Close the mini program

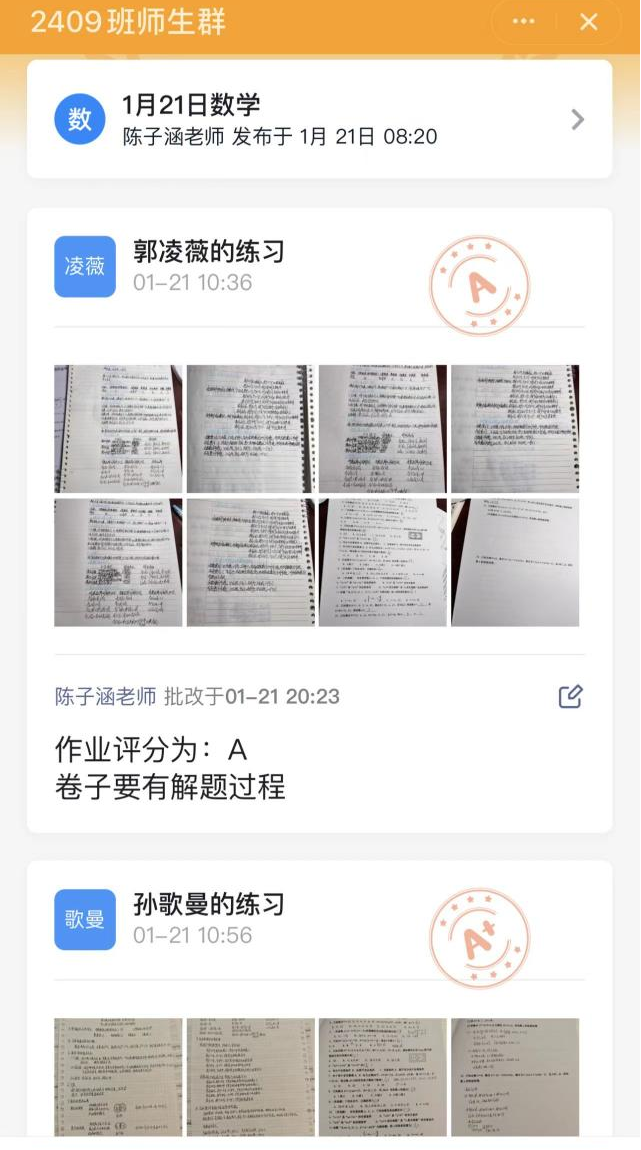pos(589,22)
